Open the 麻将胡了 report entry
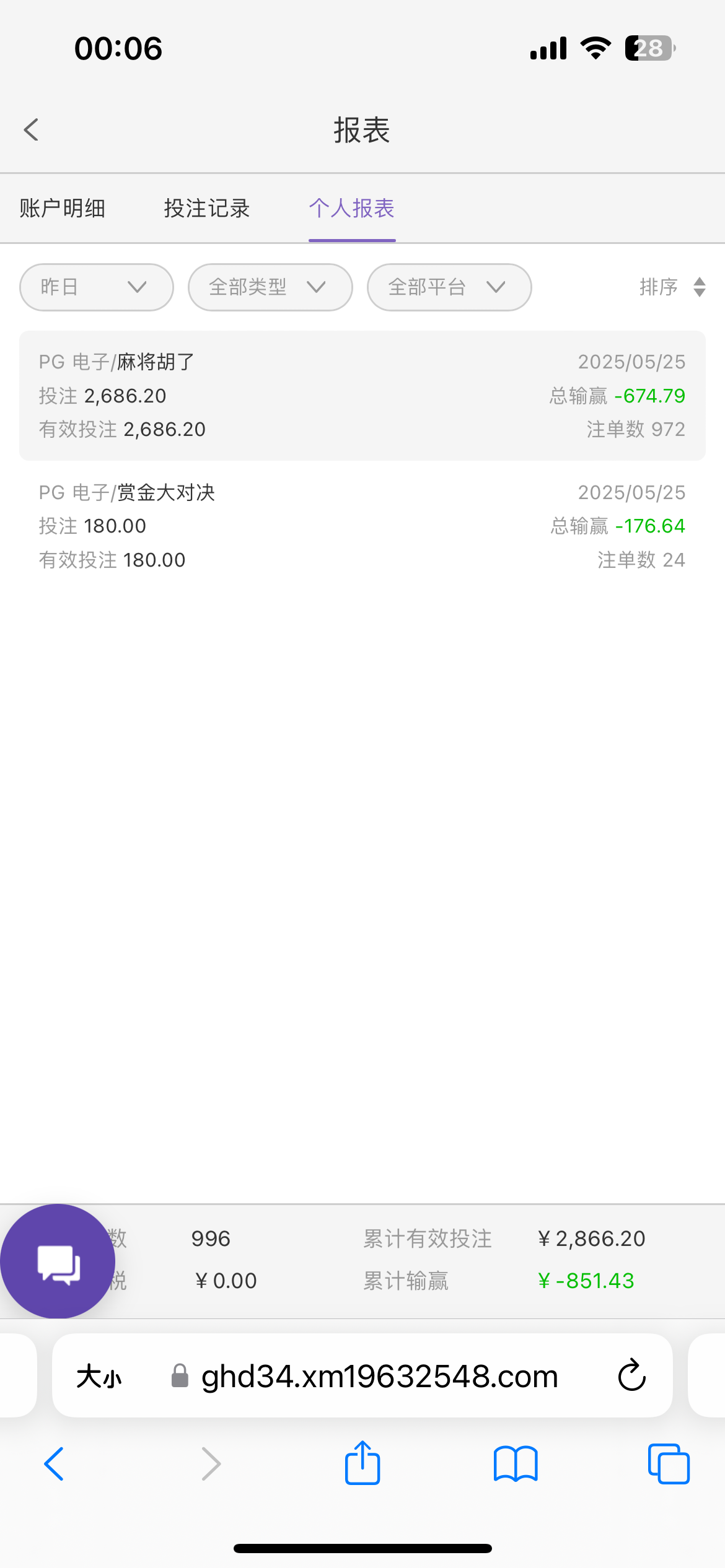Image resolution: width=725 pixels, height=1568 pixels. pos(362,396)
